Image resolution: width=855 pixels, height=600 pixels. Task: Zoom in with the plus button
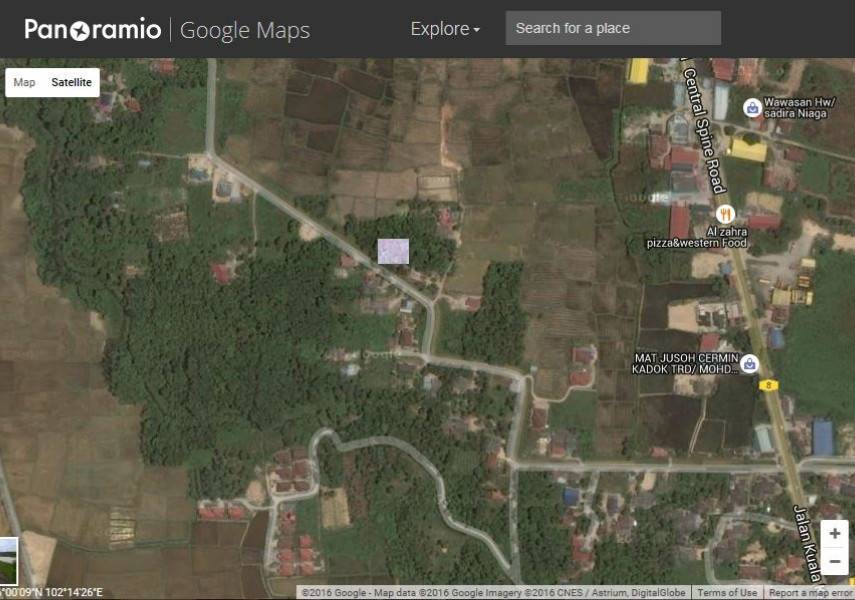point(834,534)
